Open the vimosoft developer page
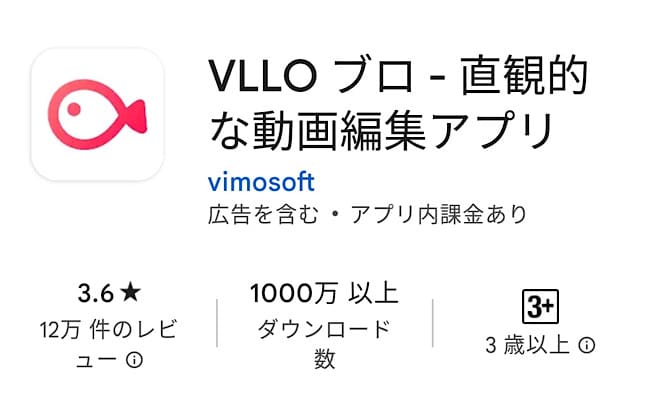Image resolution: width=660 pixels, height=400 pixels. (261, 182)
